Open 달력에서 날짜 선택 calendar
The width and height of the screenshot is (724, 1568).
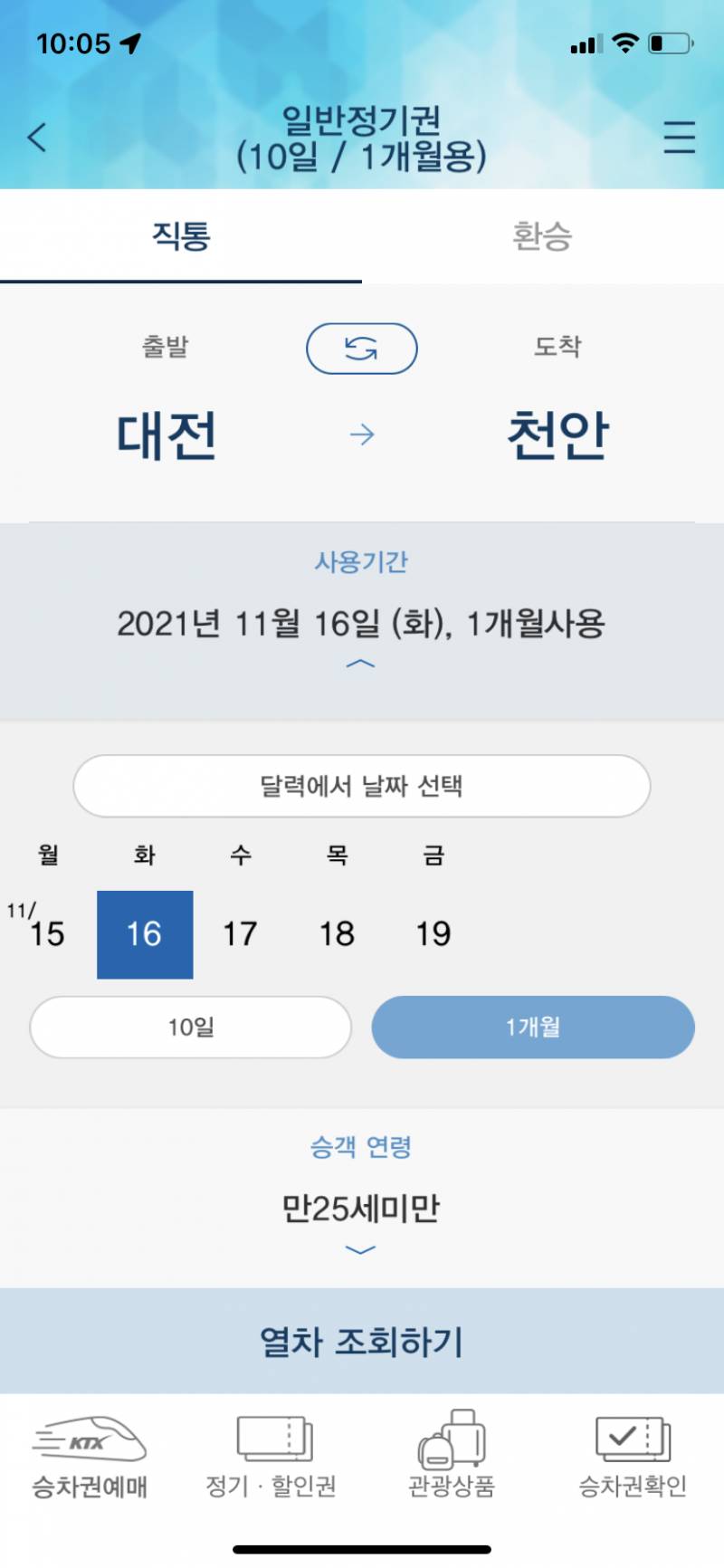click(361, 786)
